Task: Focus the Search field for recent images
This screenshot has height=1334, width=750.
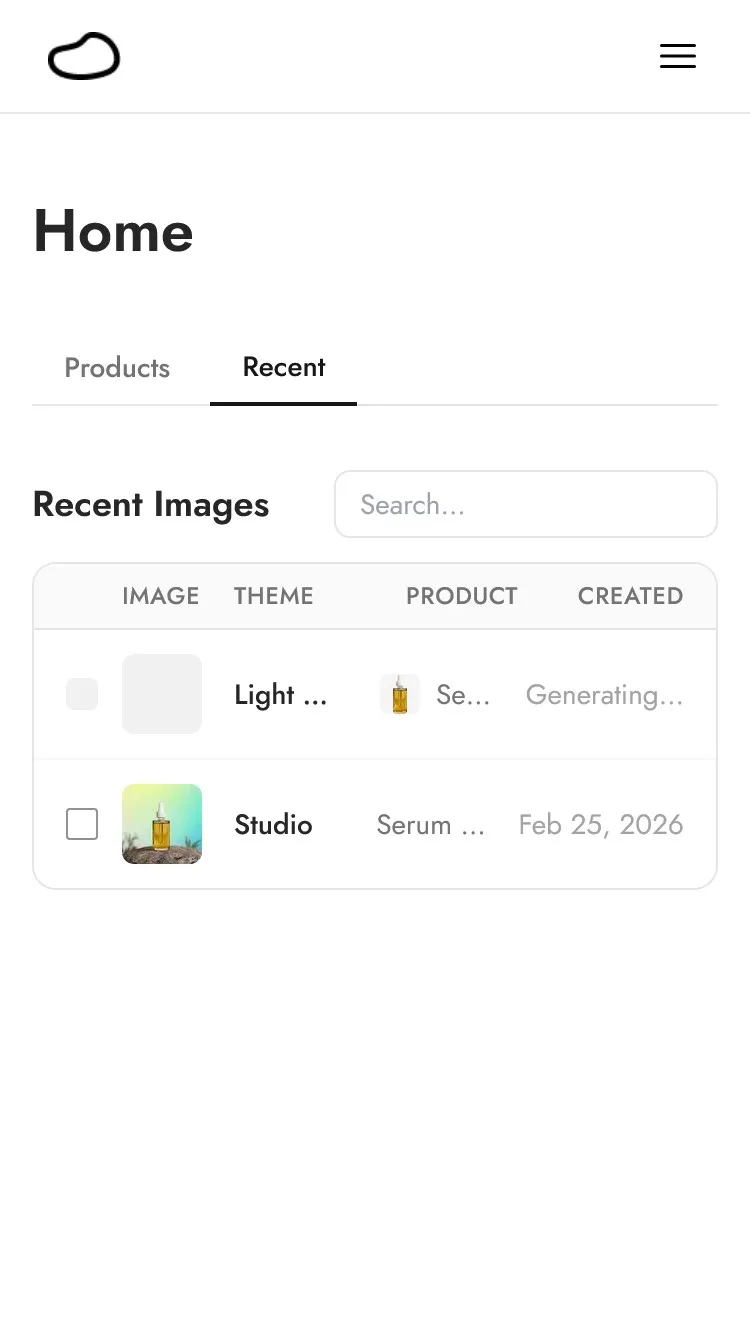Action: tap(525, 505)
